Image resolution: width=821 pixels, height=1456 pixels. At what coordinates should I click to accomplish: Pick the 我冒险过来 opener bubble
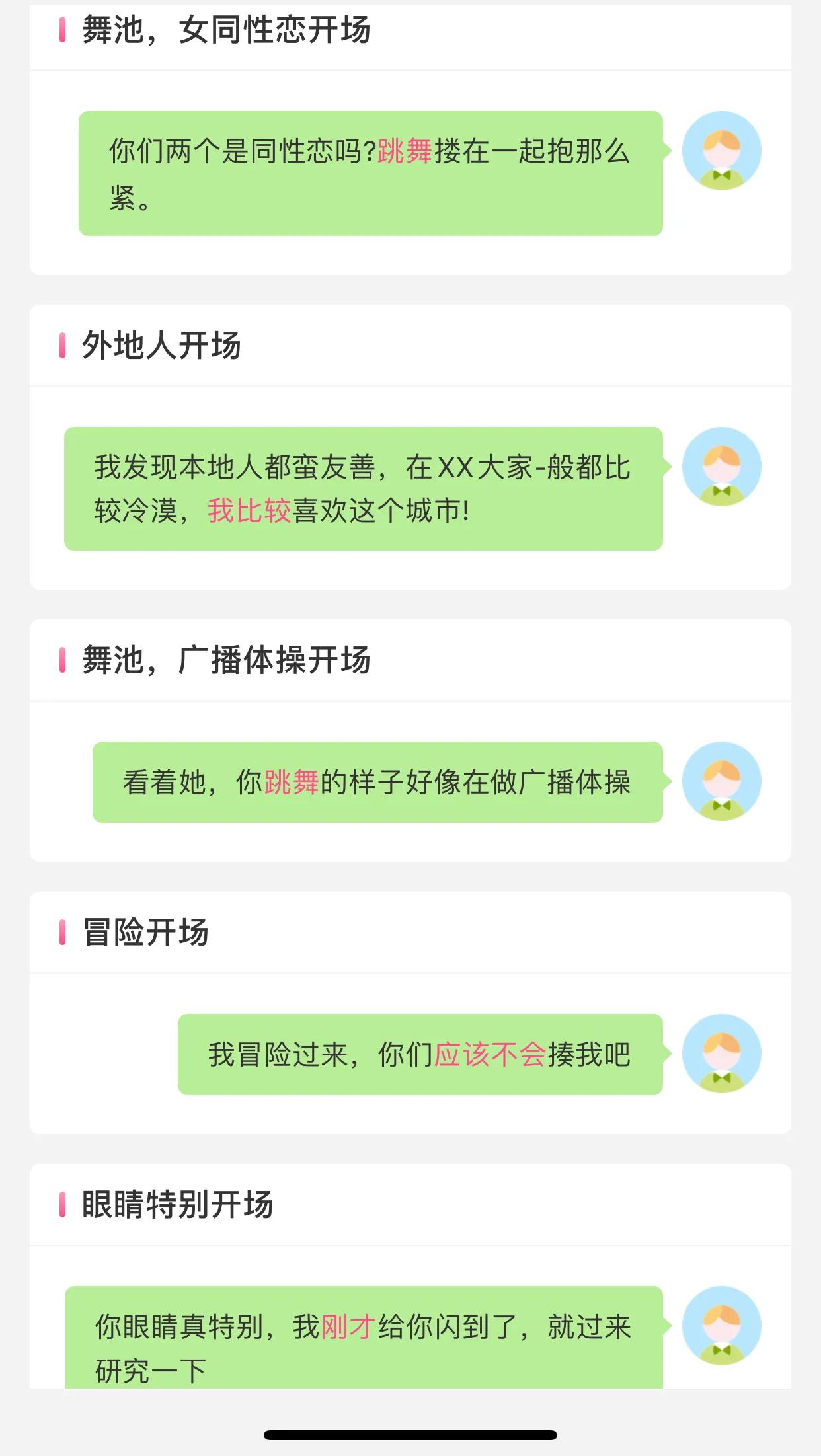(x=420, y=1054)
